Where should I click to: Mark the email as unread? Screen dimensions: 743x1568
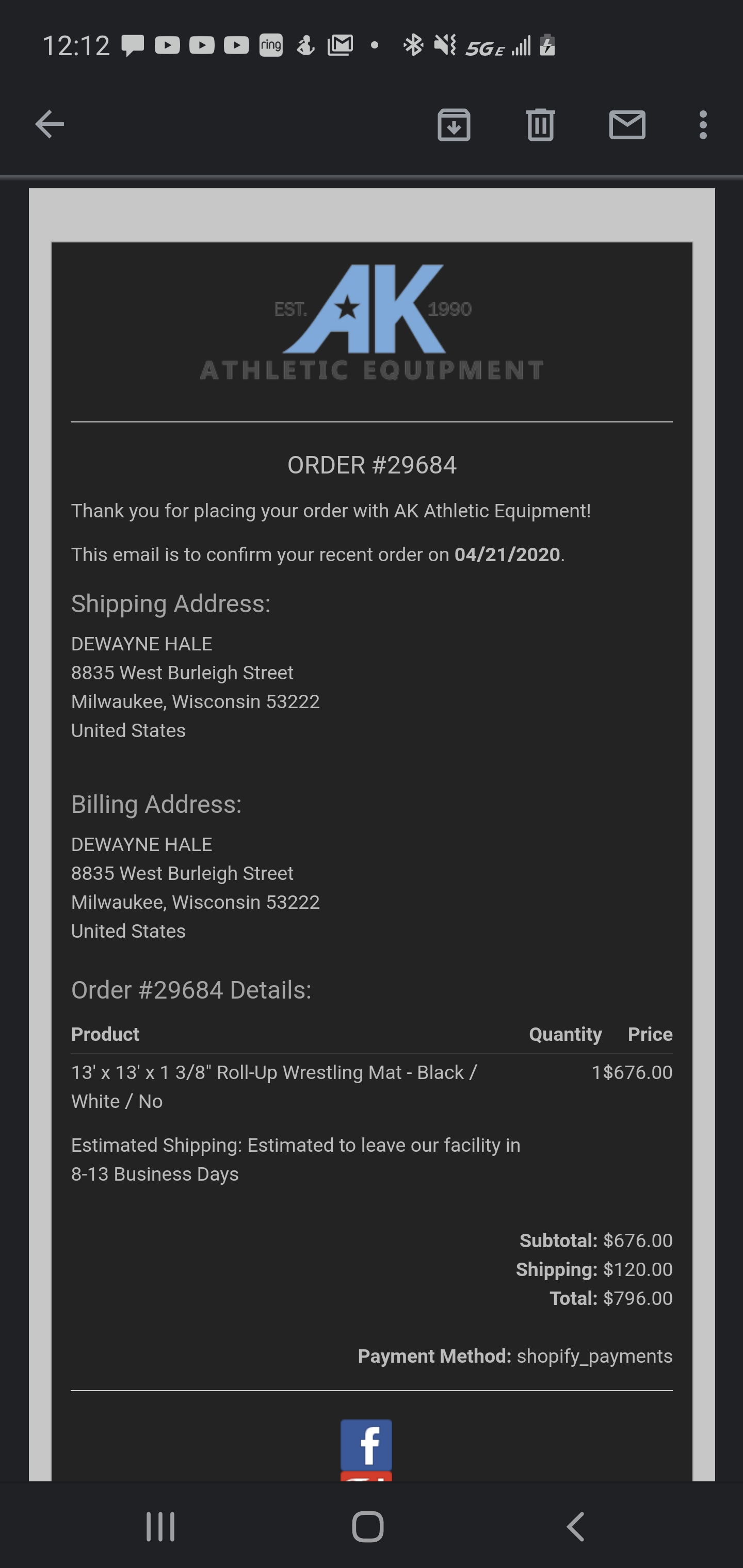pos(627,125)
